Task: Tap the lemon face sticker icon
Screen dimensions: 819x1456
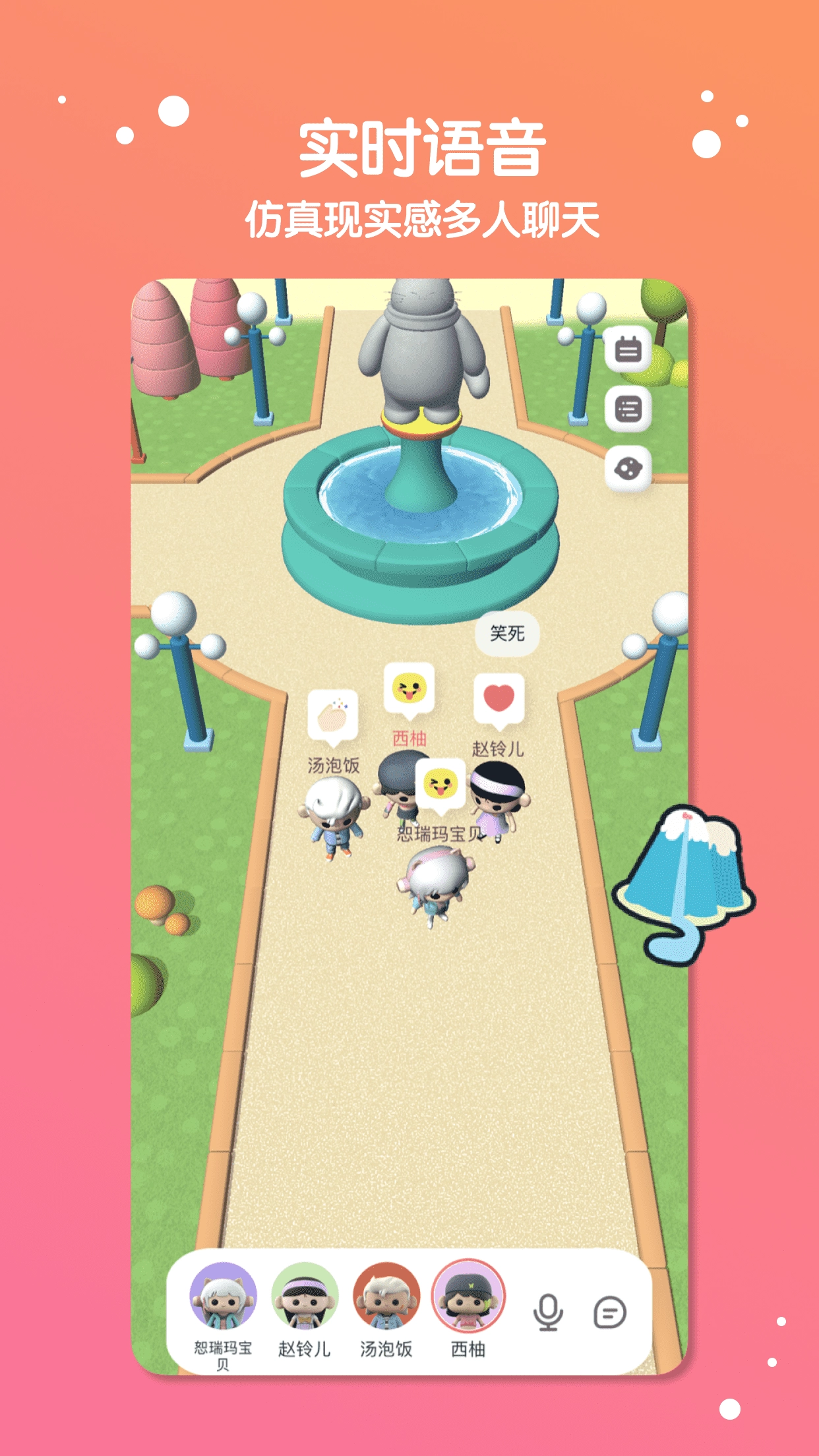Action: [x=630, y=470]
